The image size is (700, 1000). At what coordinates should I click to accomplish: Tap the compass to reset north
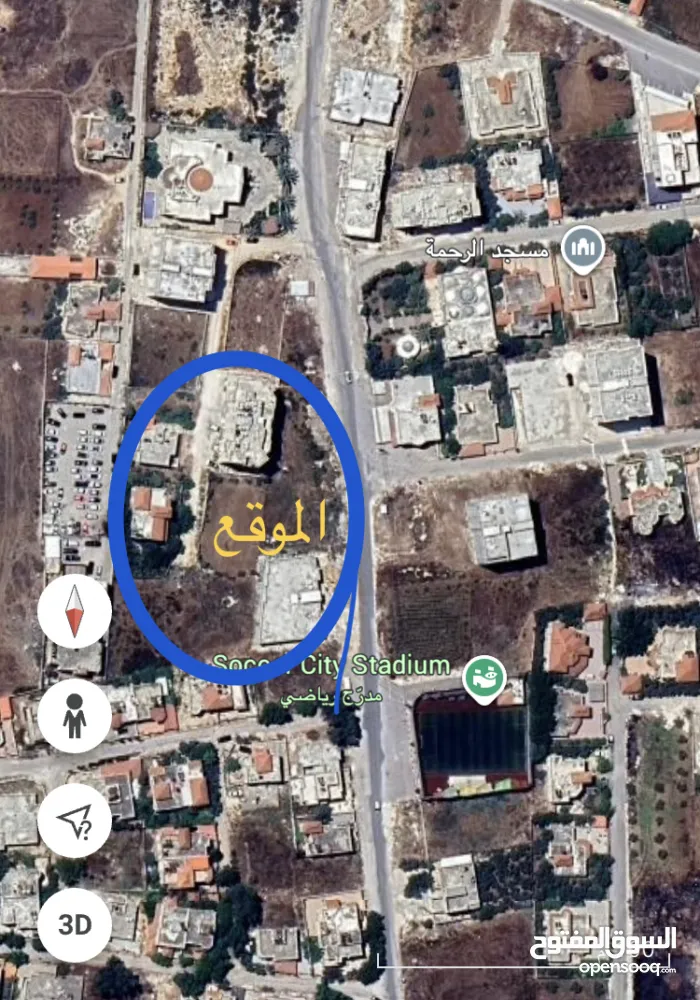tap(75, 613)
